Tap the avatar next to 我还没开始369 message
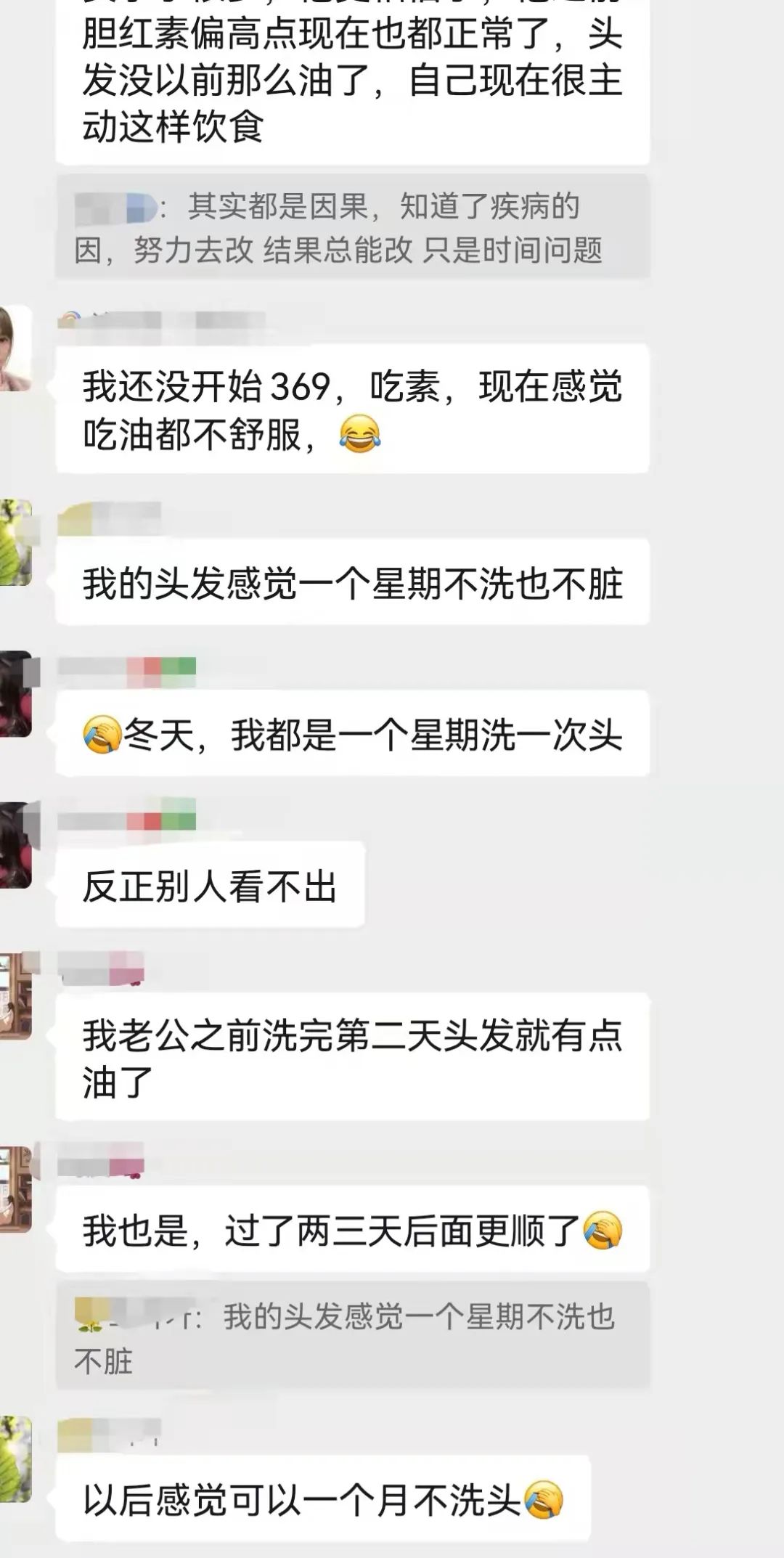 tap(15, 348)
